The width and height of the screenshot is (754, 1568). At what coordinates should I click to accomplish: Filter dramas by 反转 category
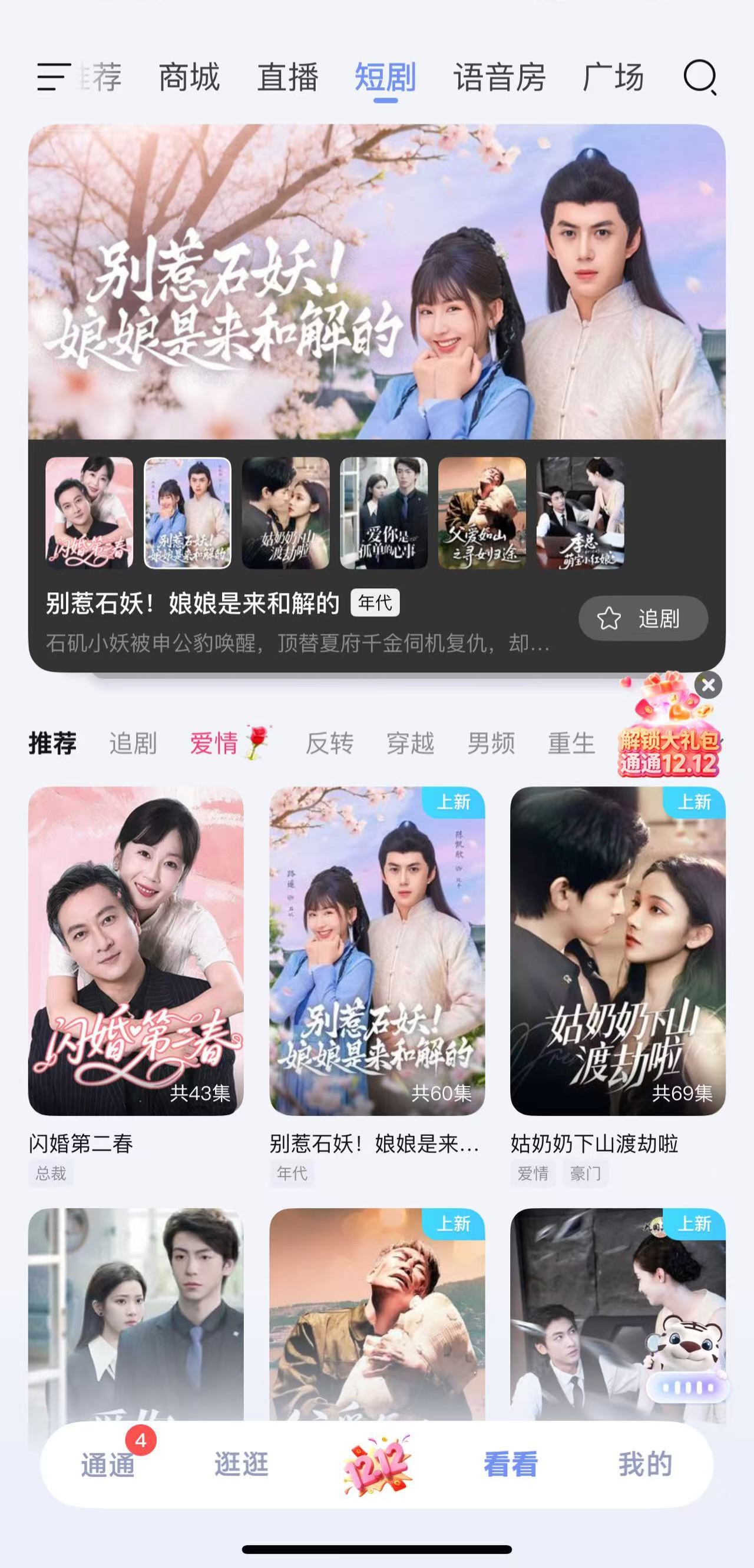click(x=329, y=743)
